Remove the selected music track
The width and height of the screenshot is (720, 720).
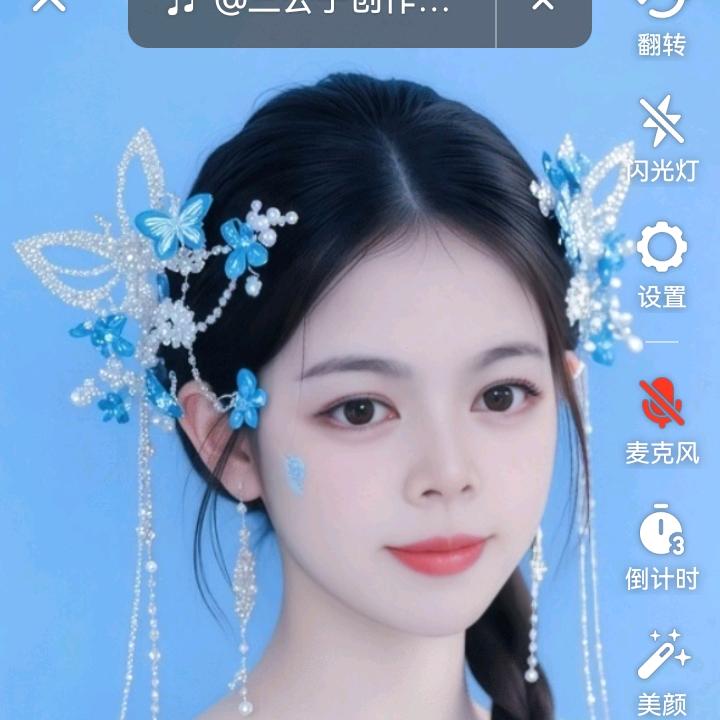(542, 6)
